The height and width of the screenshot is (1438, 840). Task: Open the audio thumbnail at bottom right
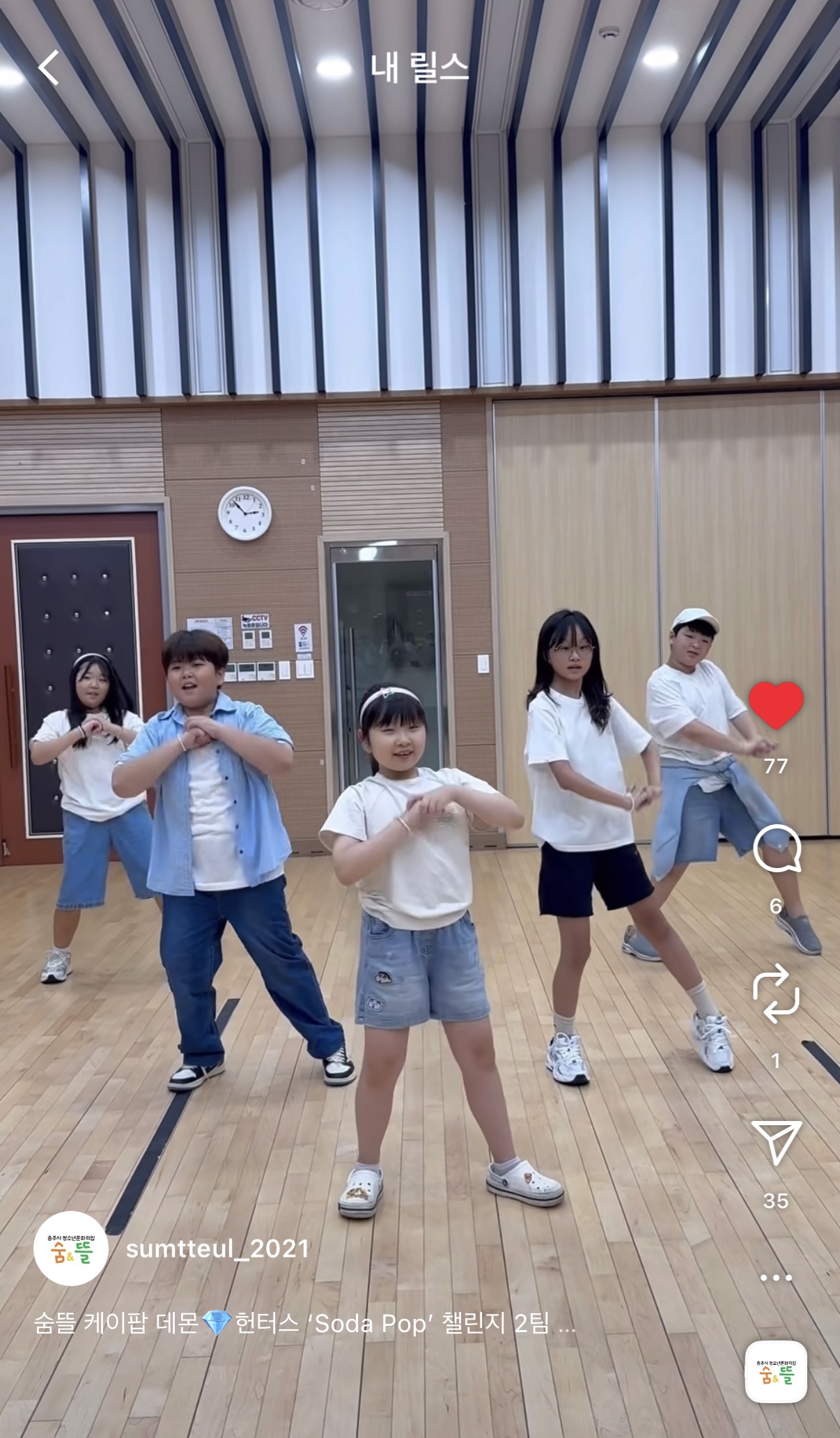776,1372
